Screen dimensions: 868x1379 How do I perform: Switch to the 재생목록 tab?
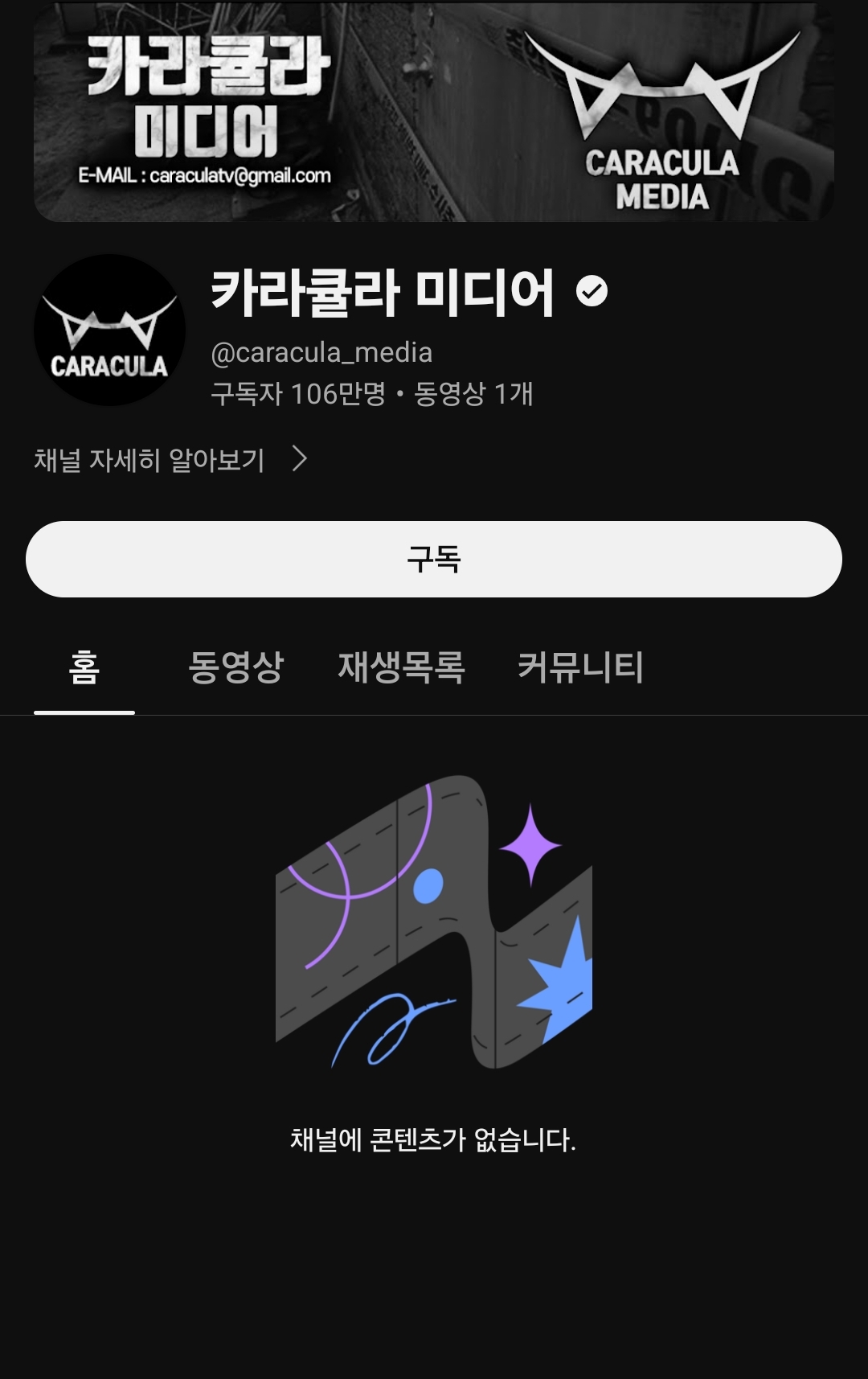click(x=401, y=667)
